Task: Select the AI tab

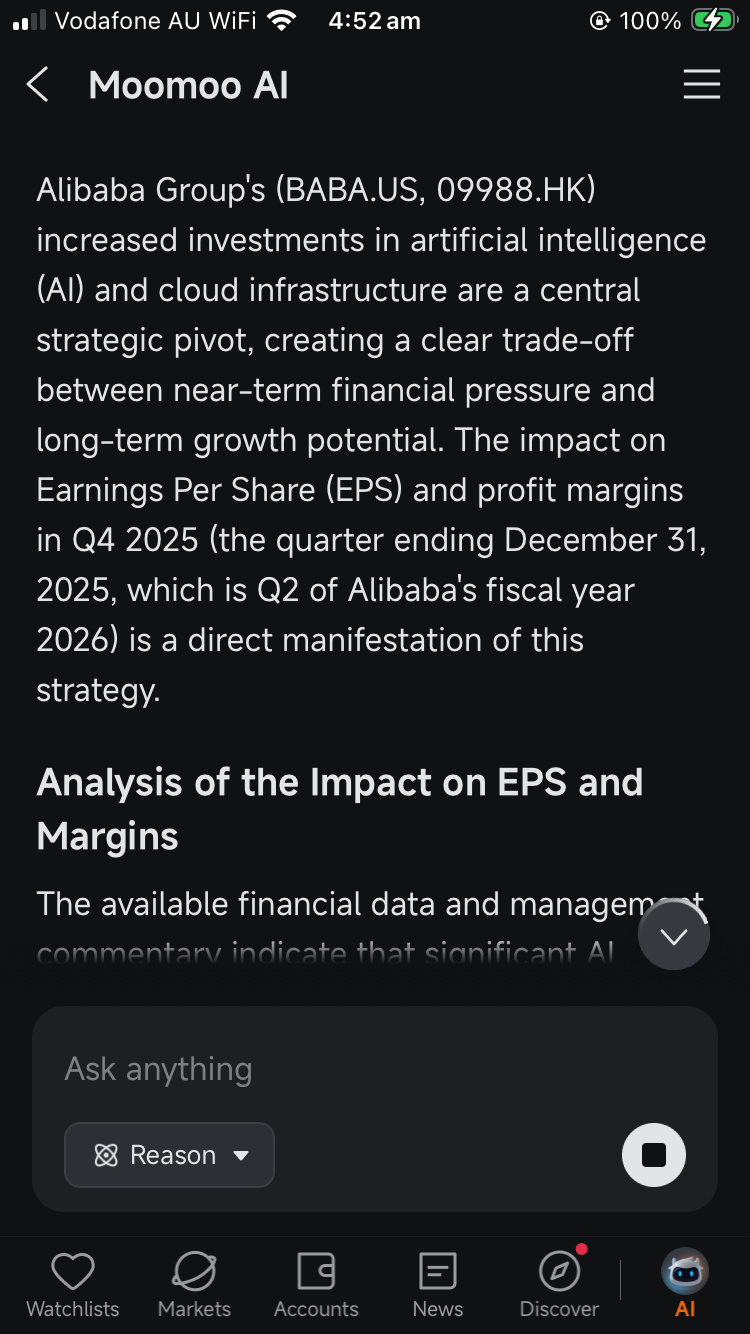Action: coord(685,1285)
